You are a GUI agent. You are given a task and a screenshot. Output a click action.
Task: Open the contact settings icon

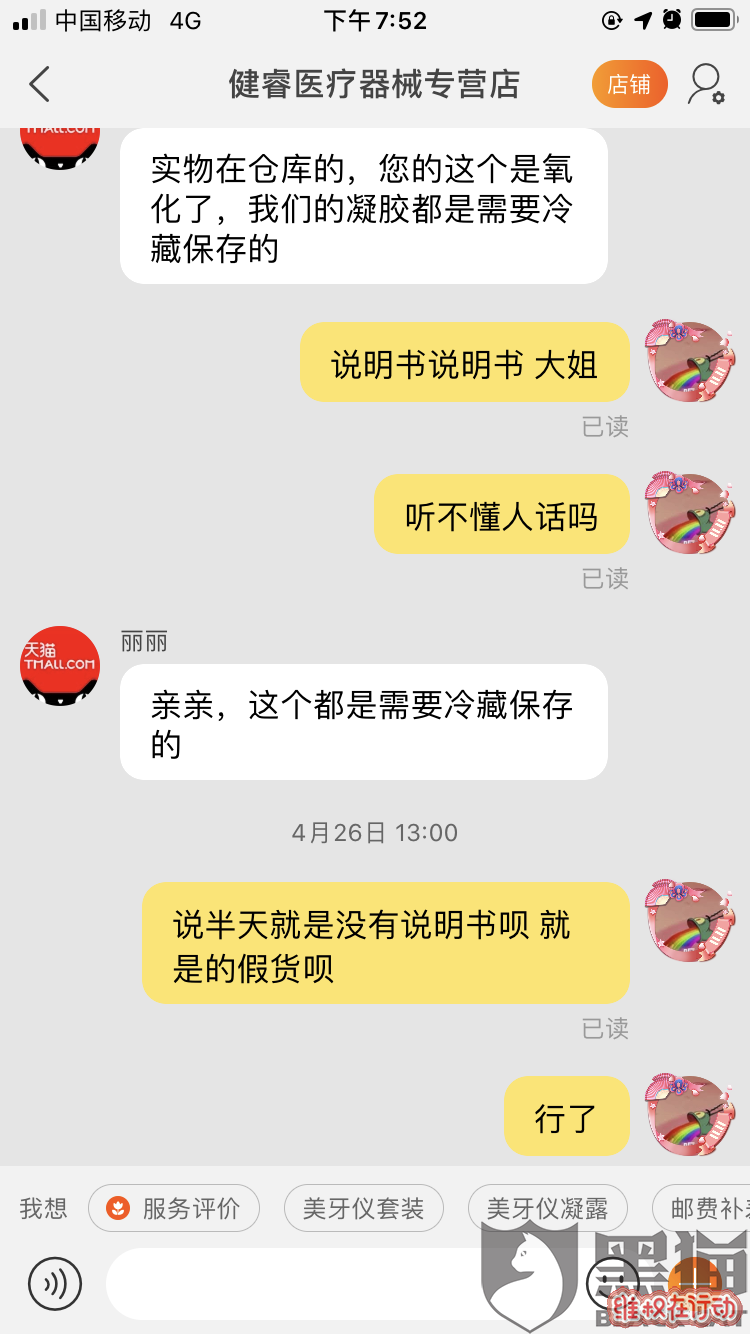705,85
